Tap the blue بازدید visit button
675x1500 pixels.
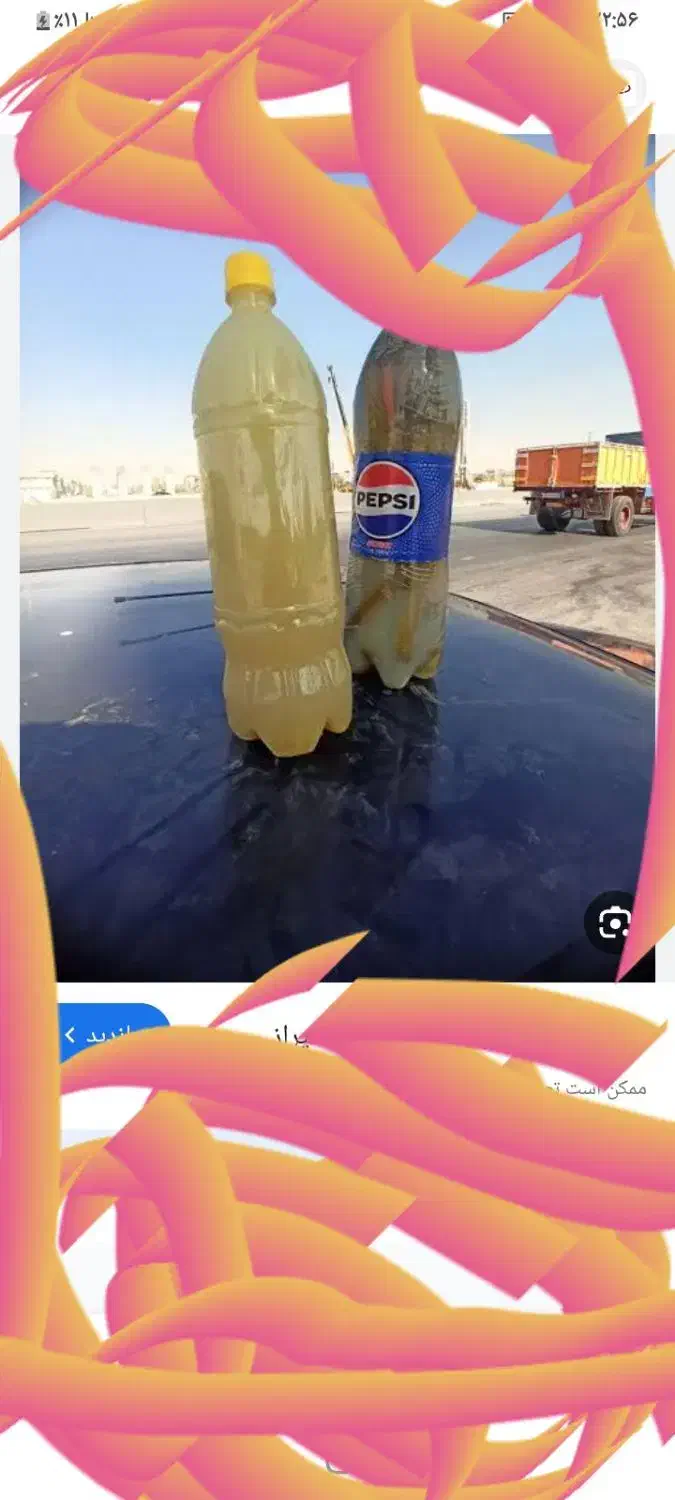tap(105, 1033)
